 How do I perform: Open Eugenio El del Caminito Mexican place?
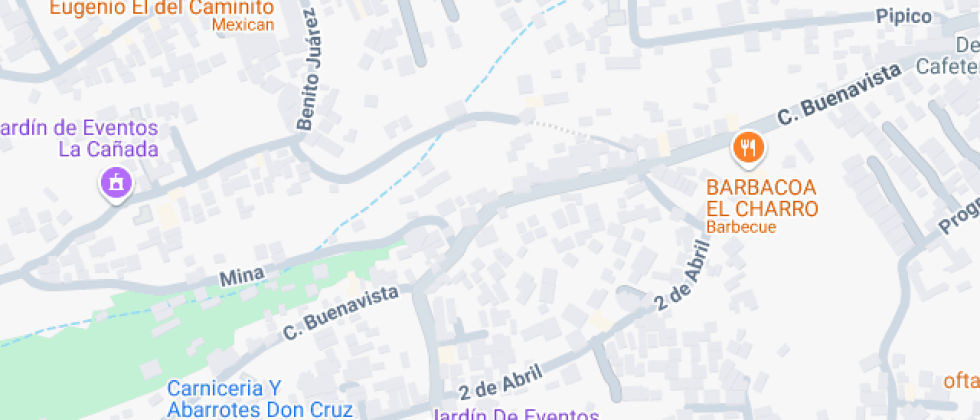point(162,15)
